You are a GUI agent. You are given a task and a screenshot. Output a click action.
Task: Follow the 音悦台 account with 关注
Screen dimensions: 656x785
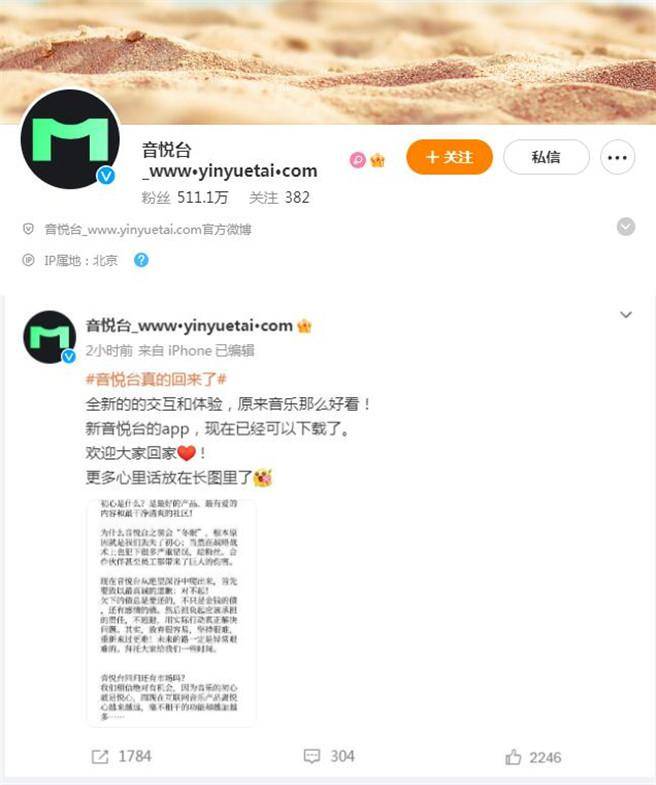[x=449, y=158]
